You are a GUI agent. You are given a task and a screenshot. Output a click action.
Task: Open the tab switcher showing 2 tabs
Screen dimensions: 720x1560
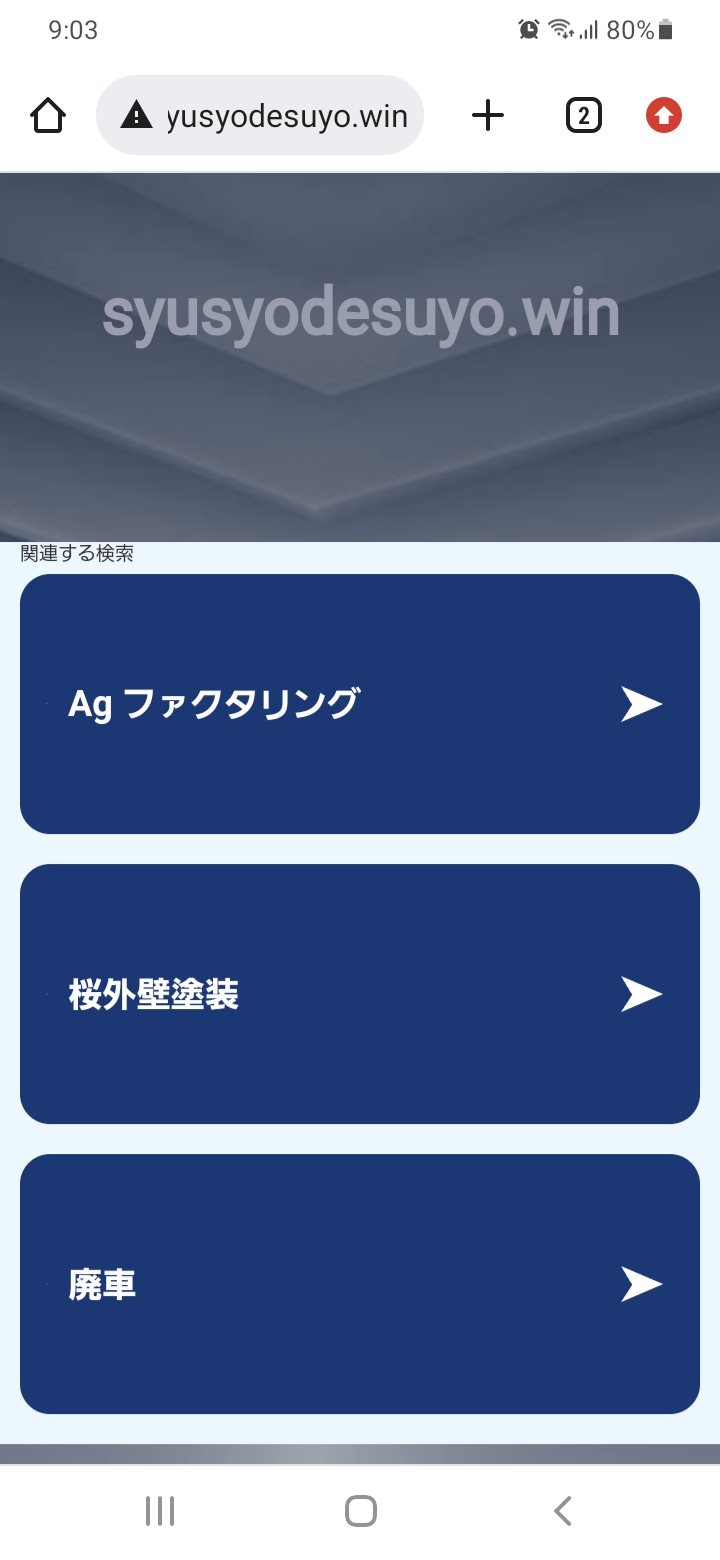pos(583,116)
